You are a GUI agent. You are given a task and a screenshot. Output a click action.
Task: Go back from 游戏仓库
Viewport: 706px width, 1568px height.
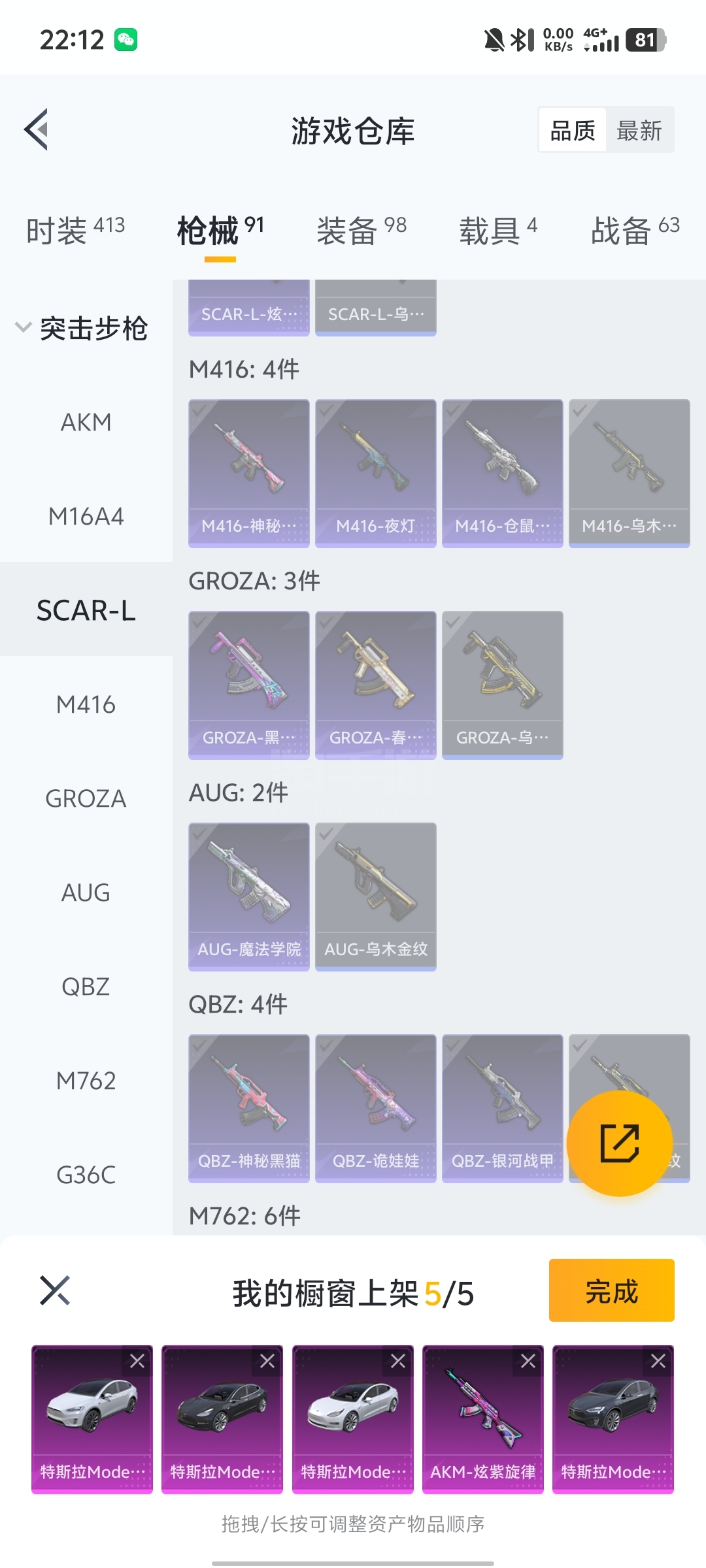(37, 129)
